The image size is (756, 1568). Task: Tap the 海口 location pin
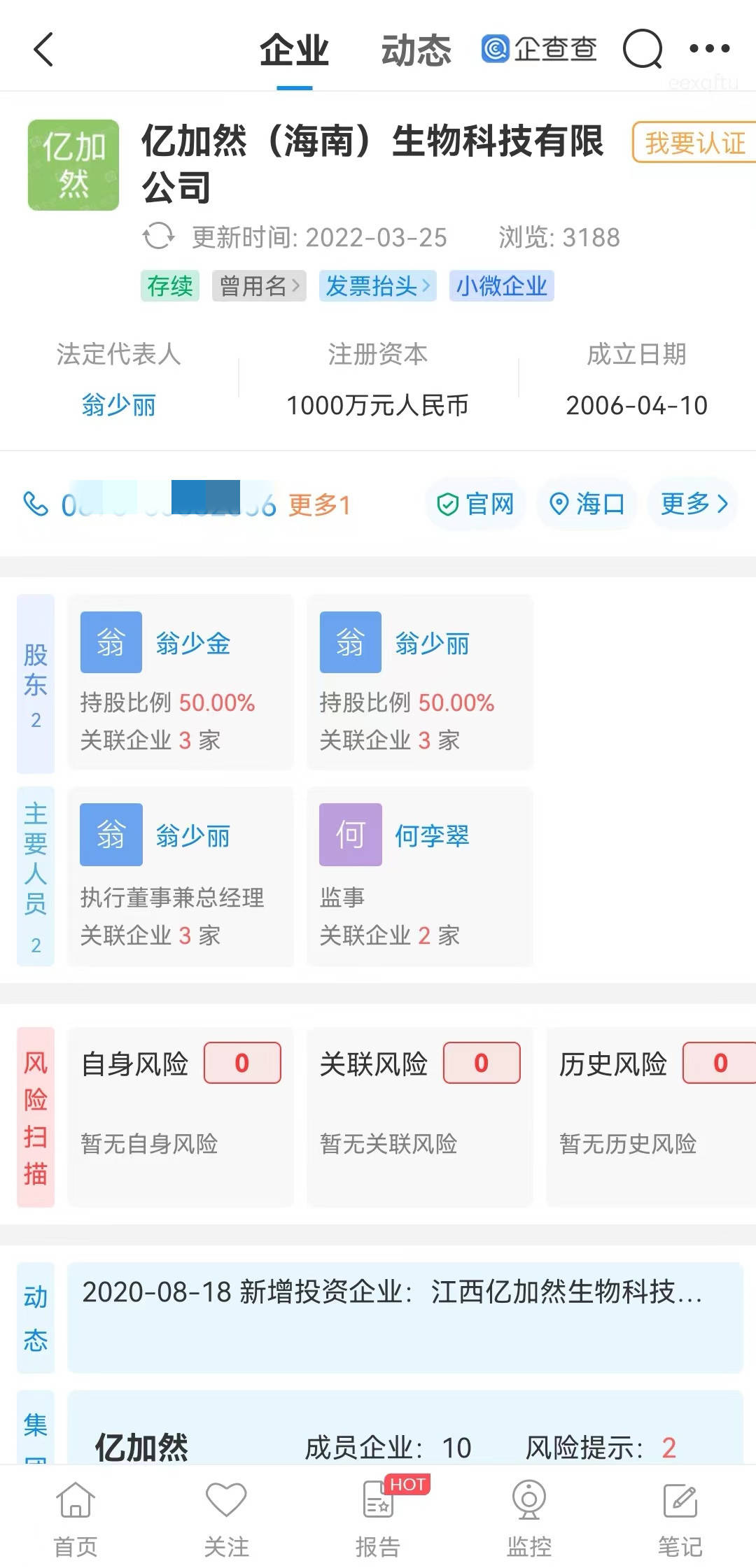586,504
